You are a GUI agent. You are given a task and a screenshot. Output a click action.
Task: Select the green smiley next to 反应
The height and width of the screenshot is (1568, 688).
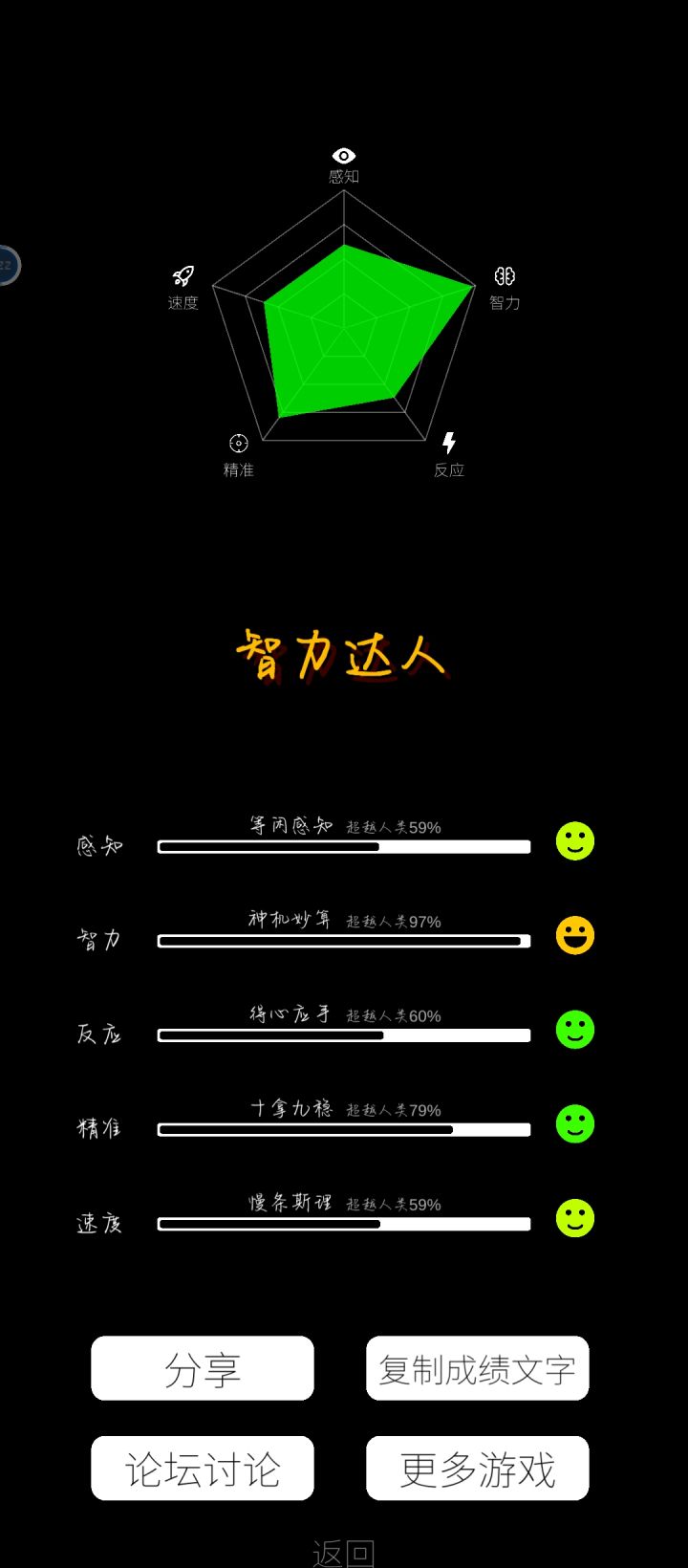pos(574,1030)
